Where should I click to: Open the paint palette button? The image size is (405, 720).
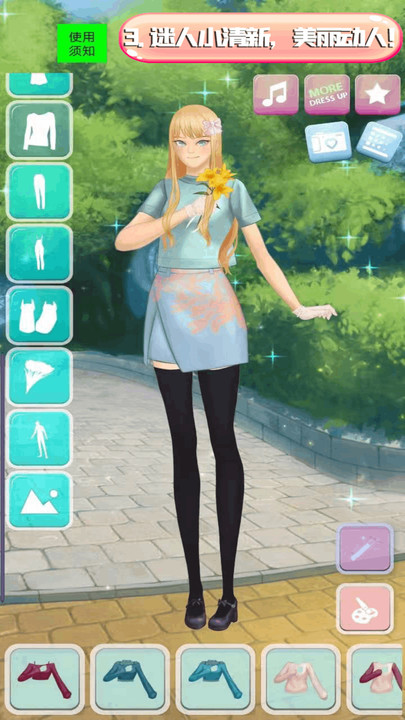point(365,609)
